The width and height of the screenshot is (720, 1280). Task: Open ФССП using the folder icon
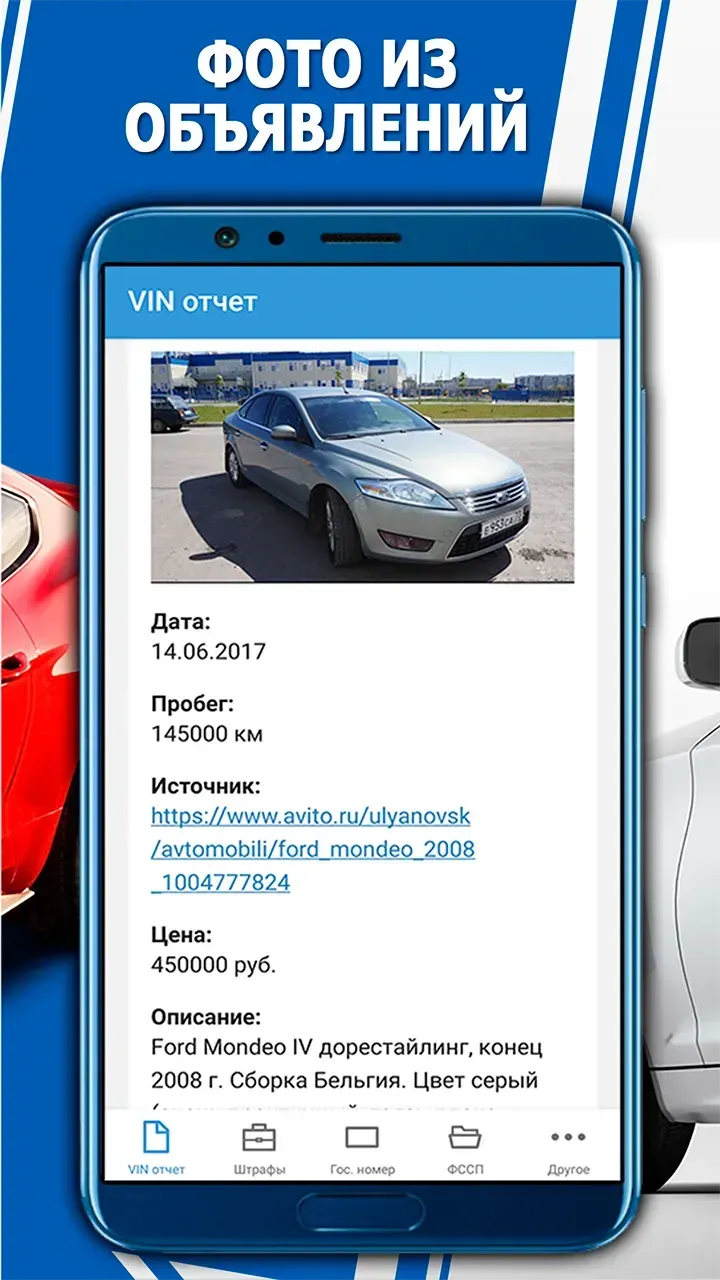tap(463, 1134)
